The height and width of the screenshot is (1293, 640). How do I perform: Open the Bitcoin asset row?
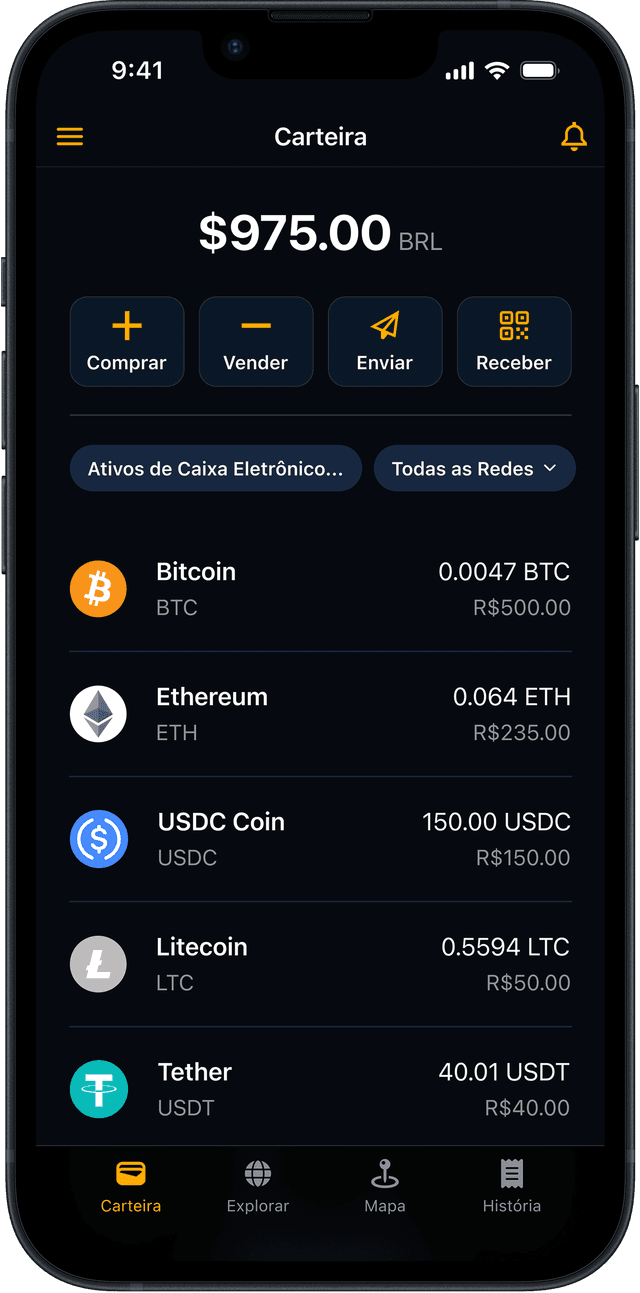[x=320, y=589]
